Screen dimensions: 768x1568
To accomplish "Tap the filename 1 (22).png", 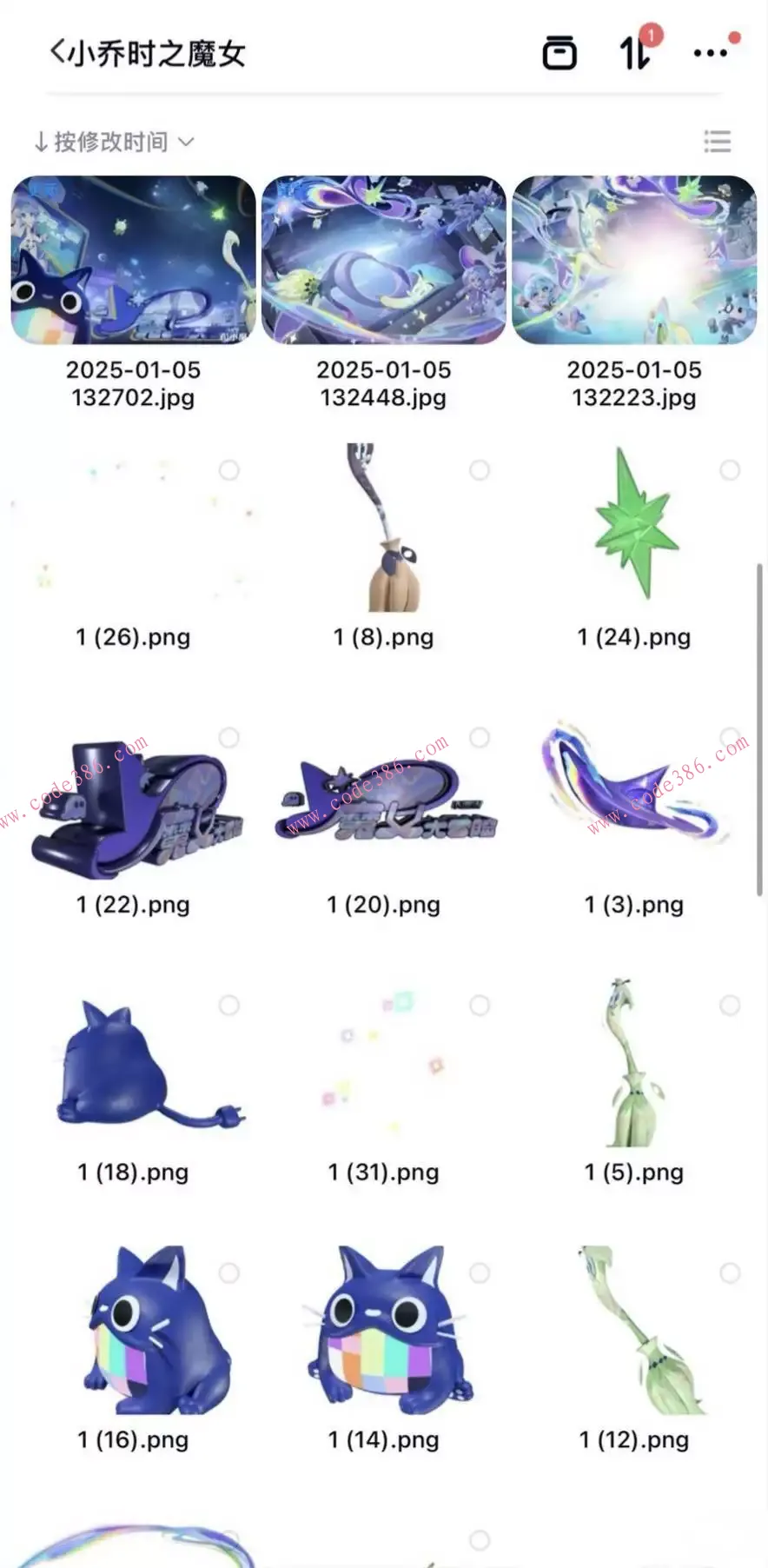I will tap(132, 904).
